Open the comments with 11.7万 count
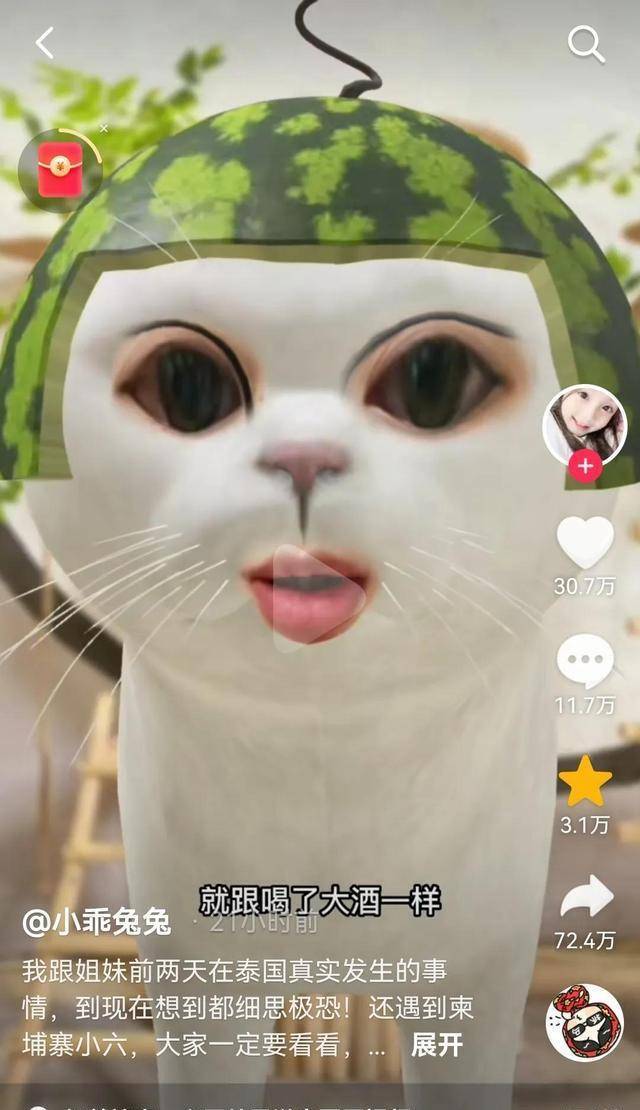The height and width of the screenshot is (1110, 640). click(x=585, y=662)
